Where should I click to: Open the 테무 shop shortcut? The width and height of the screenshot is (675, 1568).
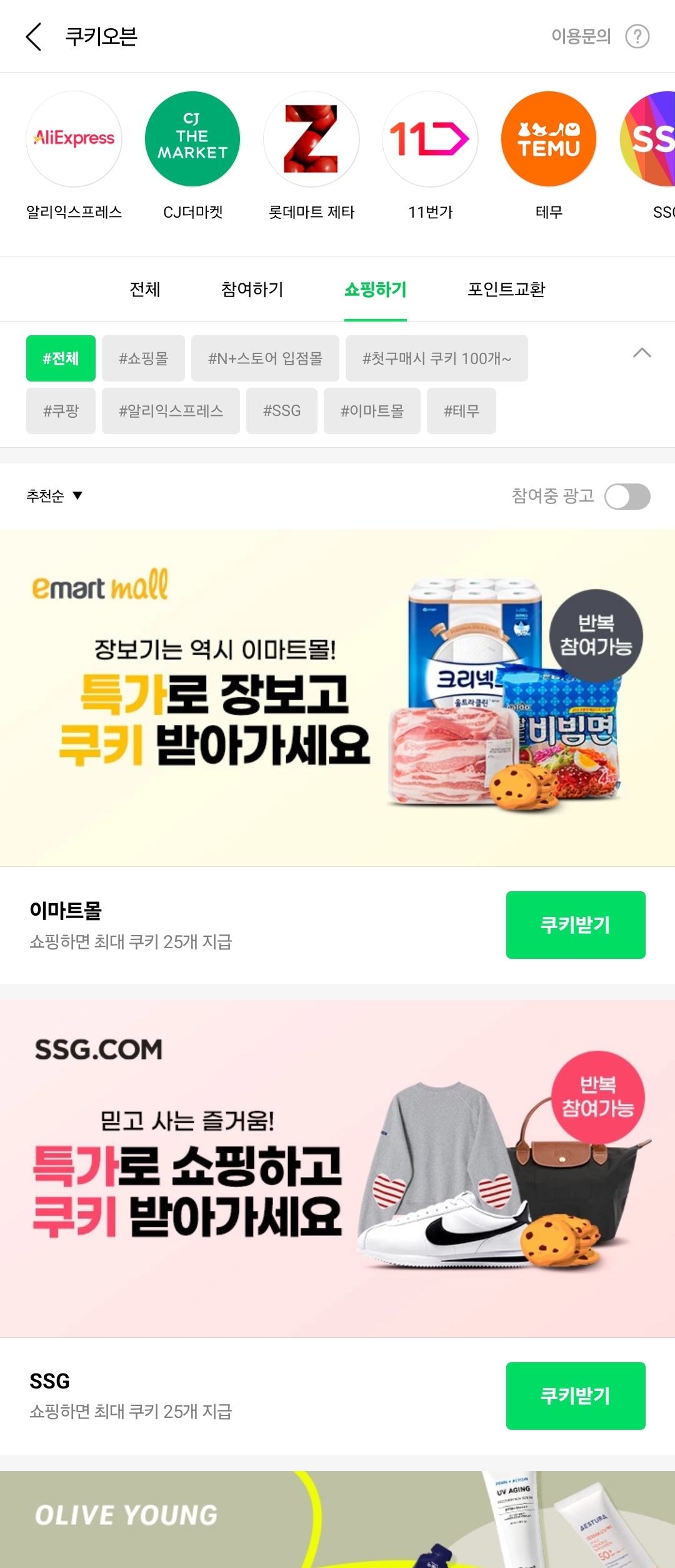tap(549, 139)
